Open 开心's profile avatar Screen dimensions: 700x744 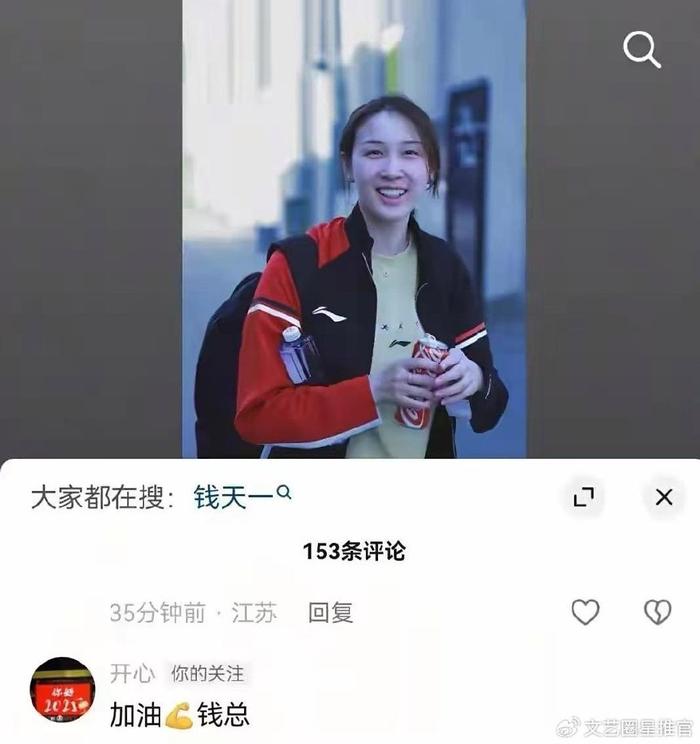(x=62, y=690)
